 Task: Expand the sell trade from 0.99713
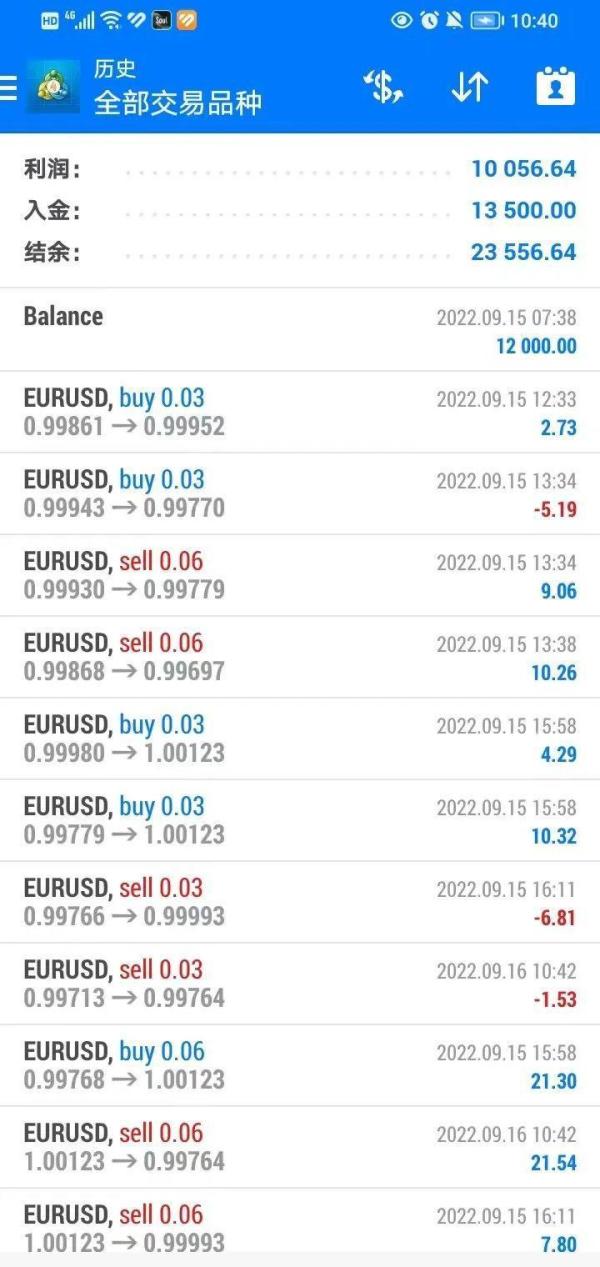[x=300, y=984]
